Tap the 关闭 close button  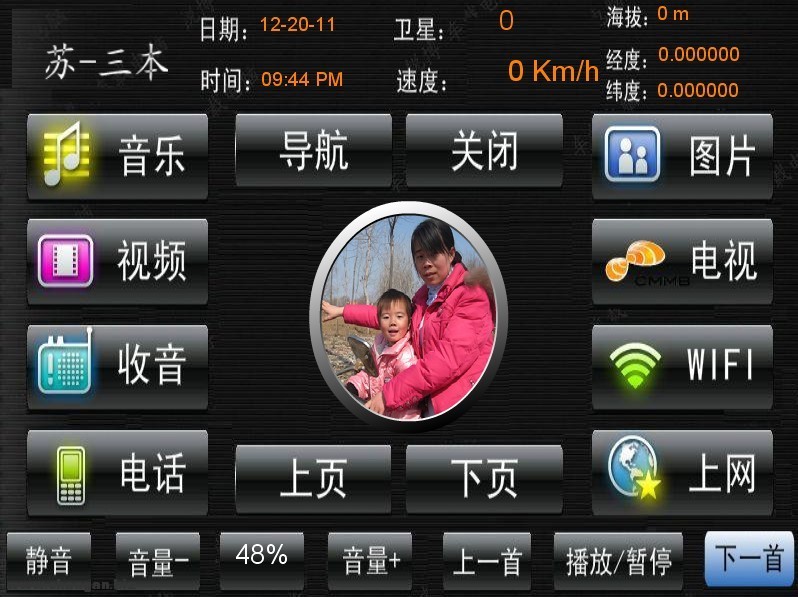point(484,152)
